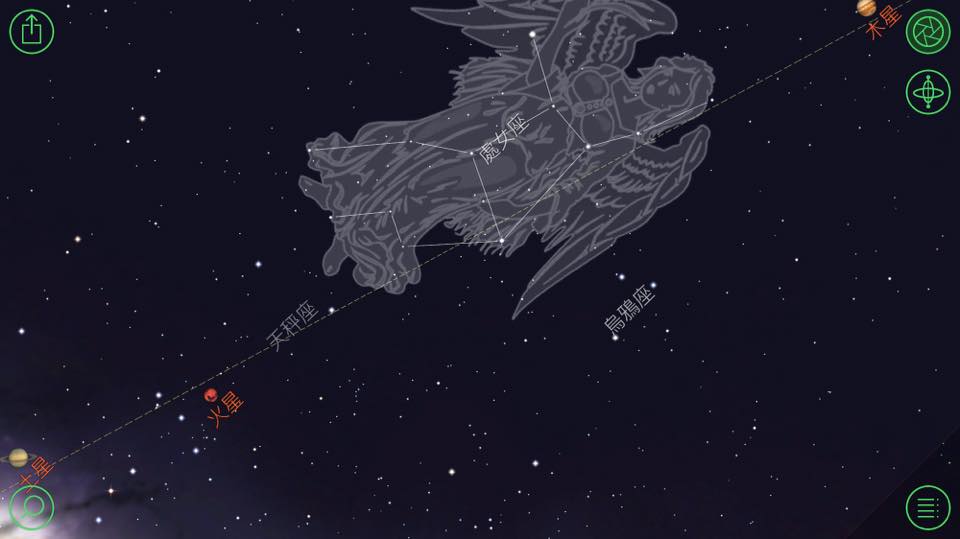Open the share button

31,31
